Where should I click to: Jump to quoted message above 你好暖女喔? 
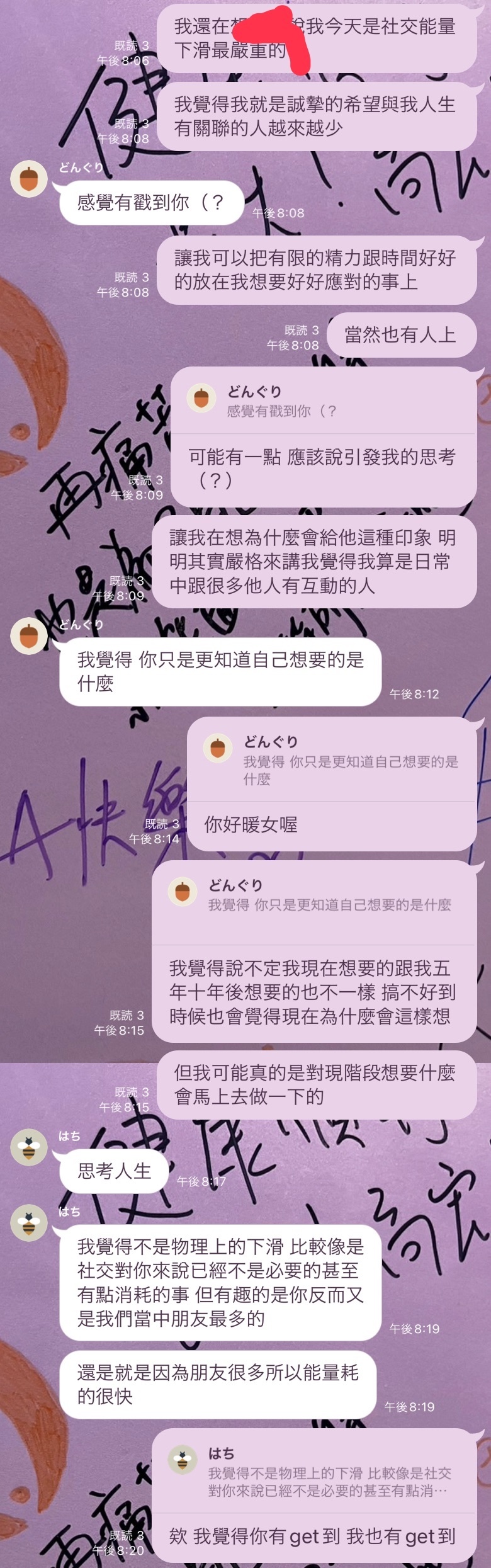(x=331, y=760)
